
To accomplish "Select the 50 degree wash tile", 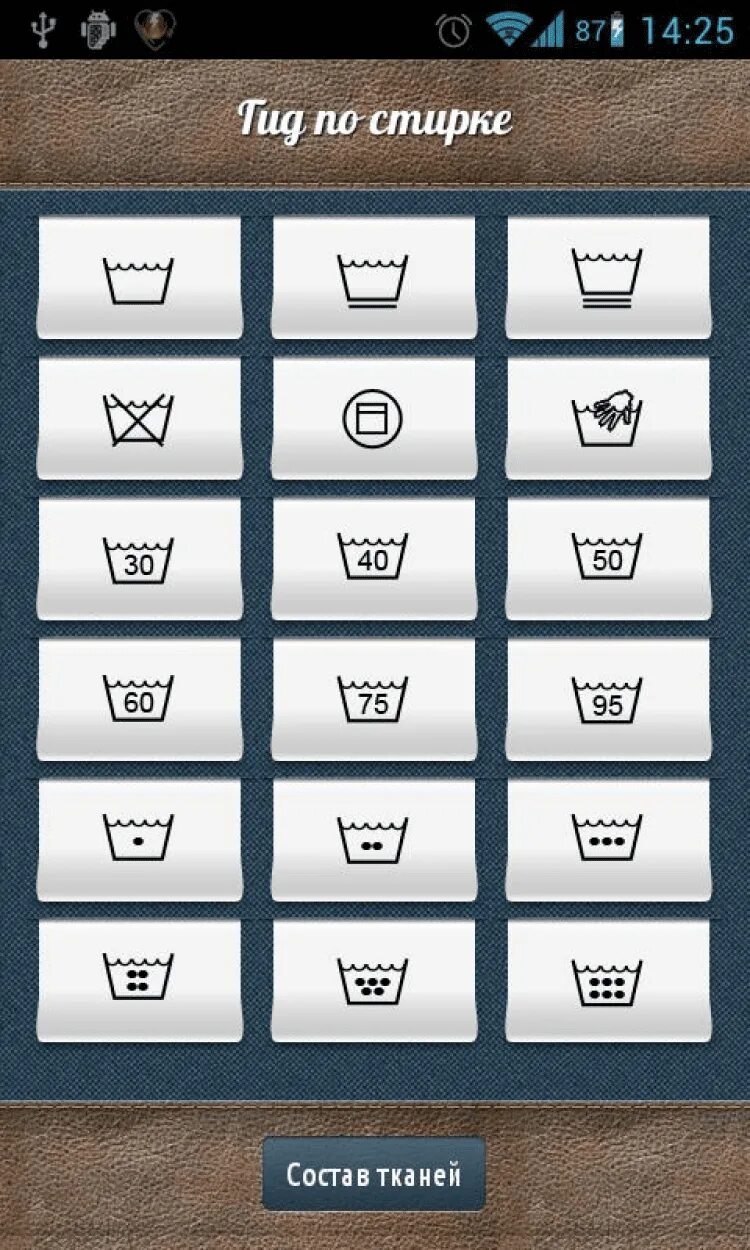I will click(608, 559).
